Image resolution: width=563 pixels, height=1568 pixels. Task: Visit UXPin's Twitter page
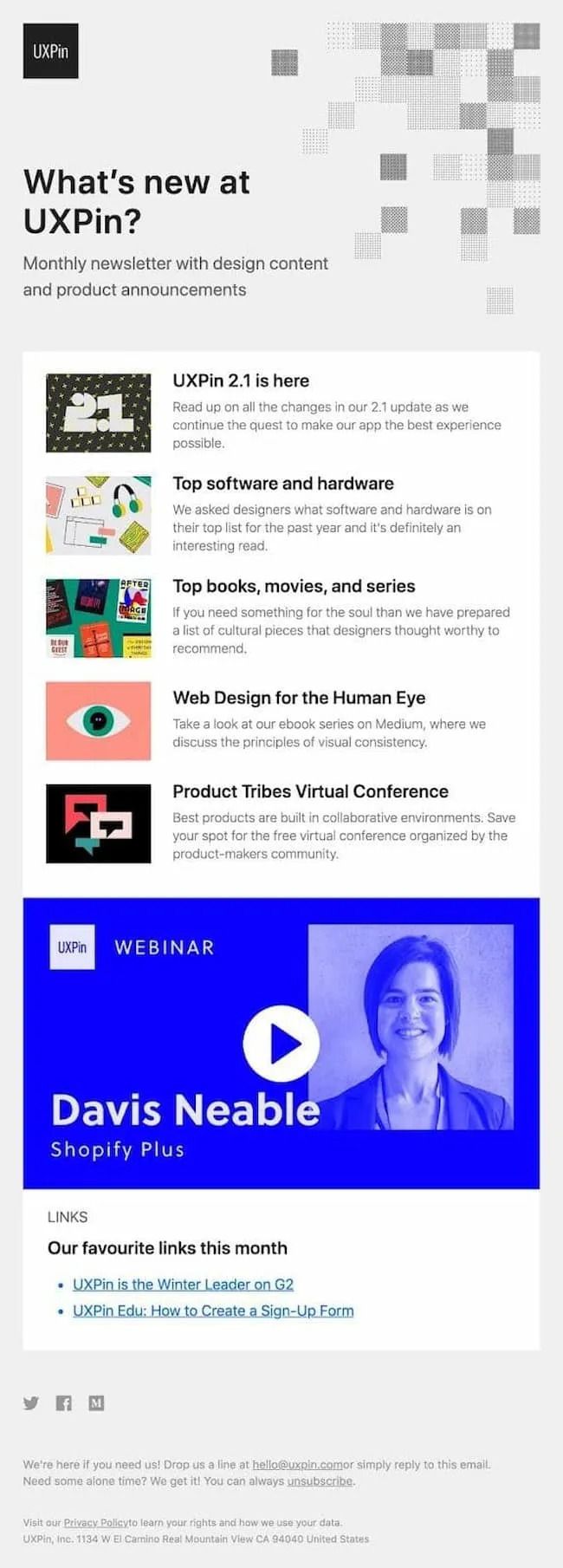click(31, 1403)
